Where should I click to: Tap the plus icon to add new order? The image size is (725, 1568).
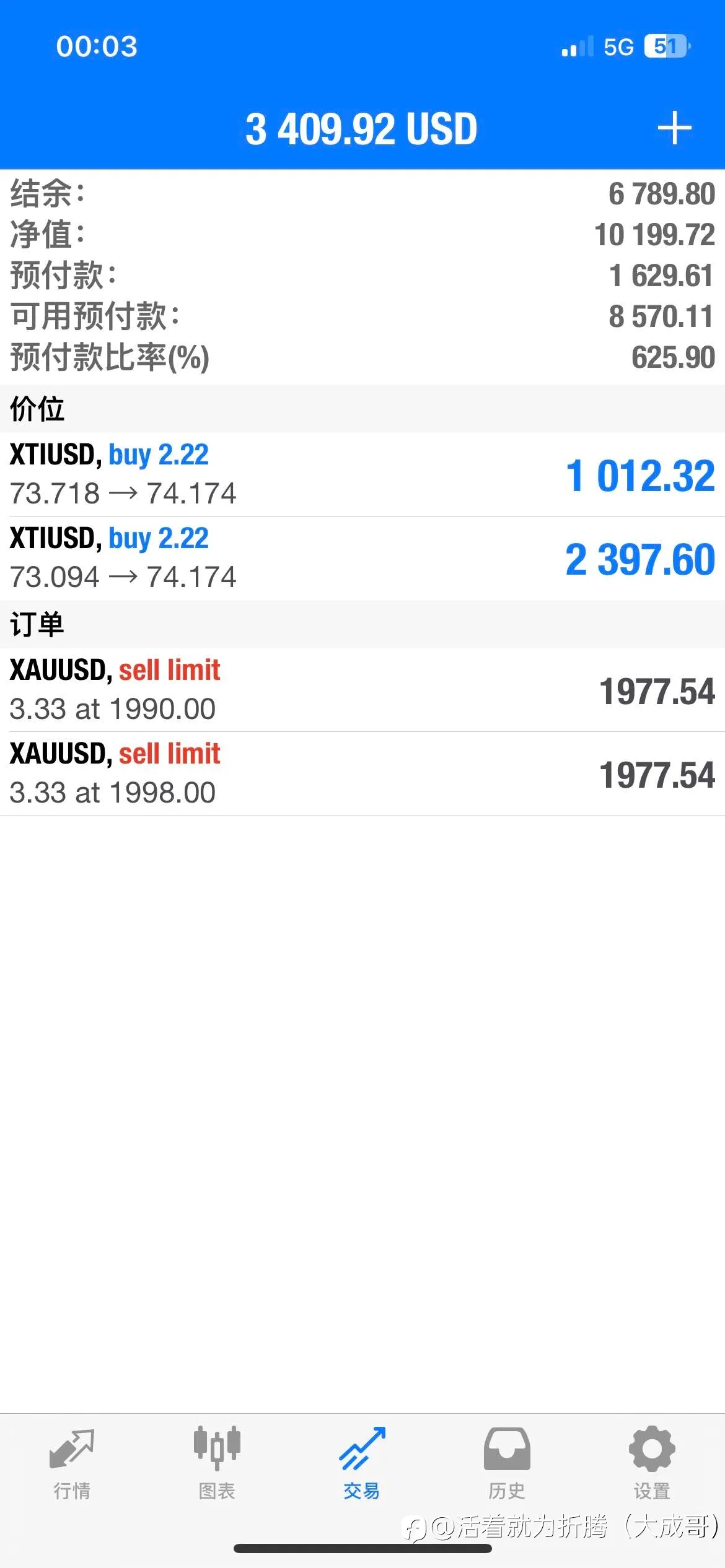674,128
